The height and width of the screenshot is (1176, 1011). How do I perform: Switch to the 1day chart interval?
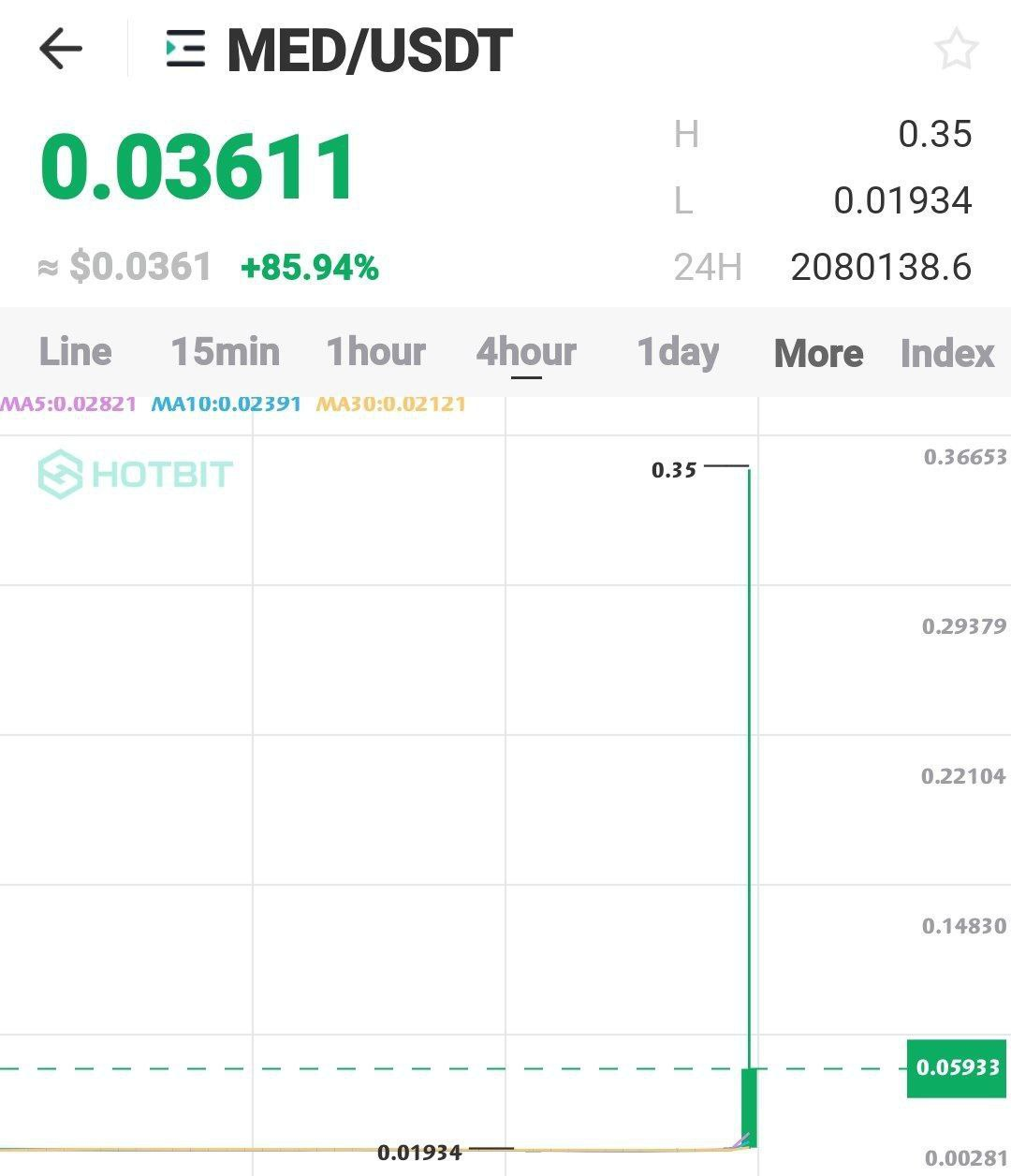coord(678,352)
